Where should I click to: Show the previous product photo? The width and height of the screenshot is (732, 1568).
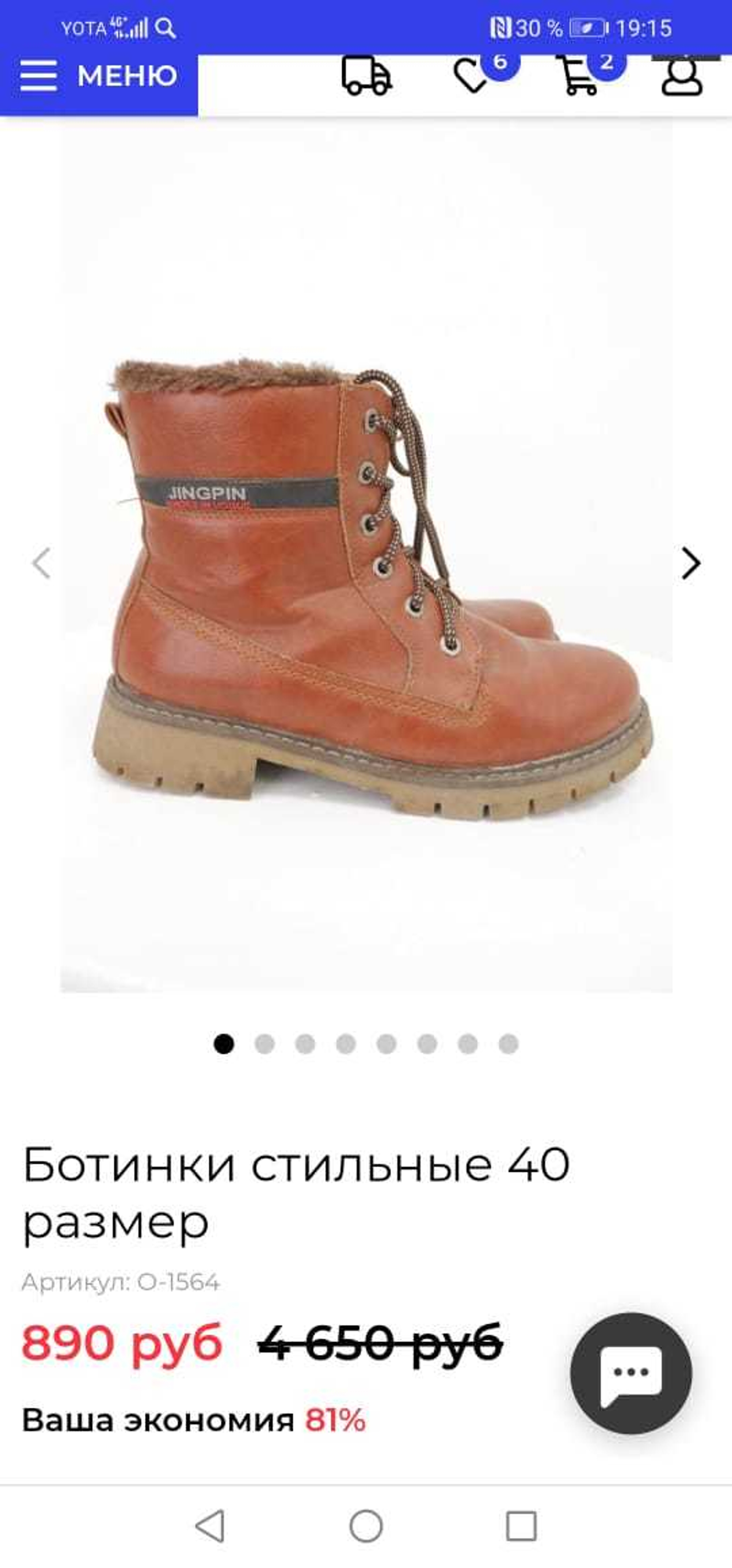41,563
